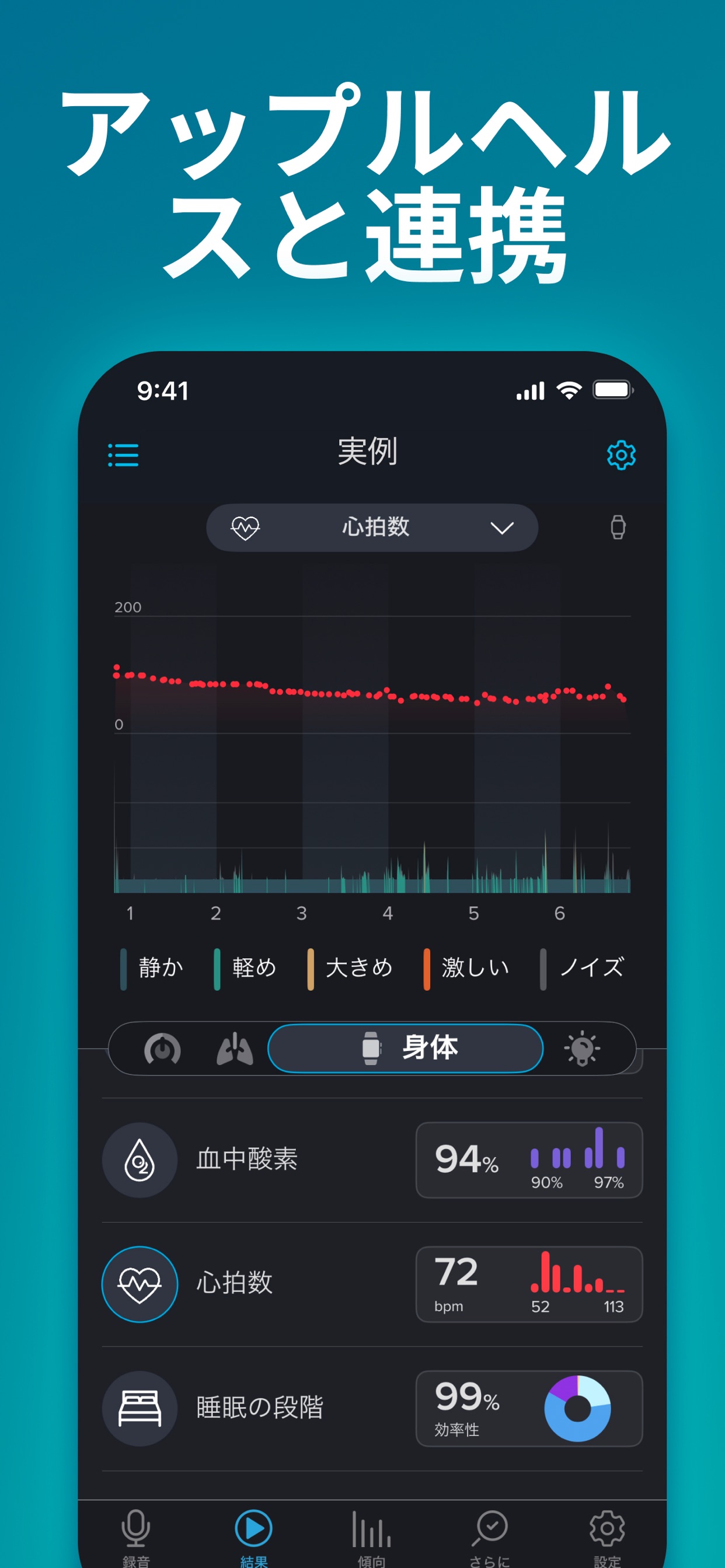
Task: Select the lungs breathing icon
Action: (234, 1048)
